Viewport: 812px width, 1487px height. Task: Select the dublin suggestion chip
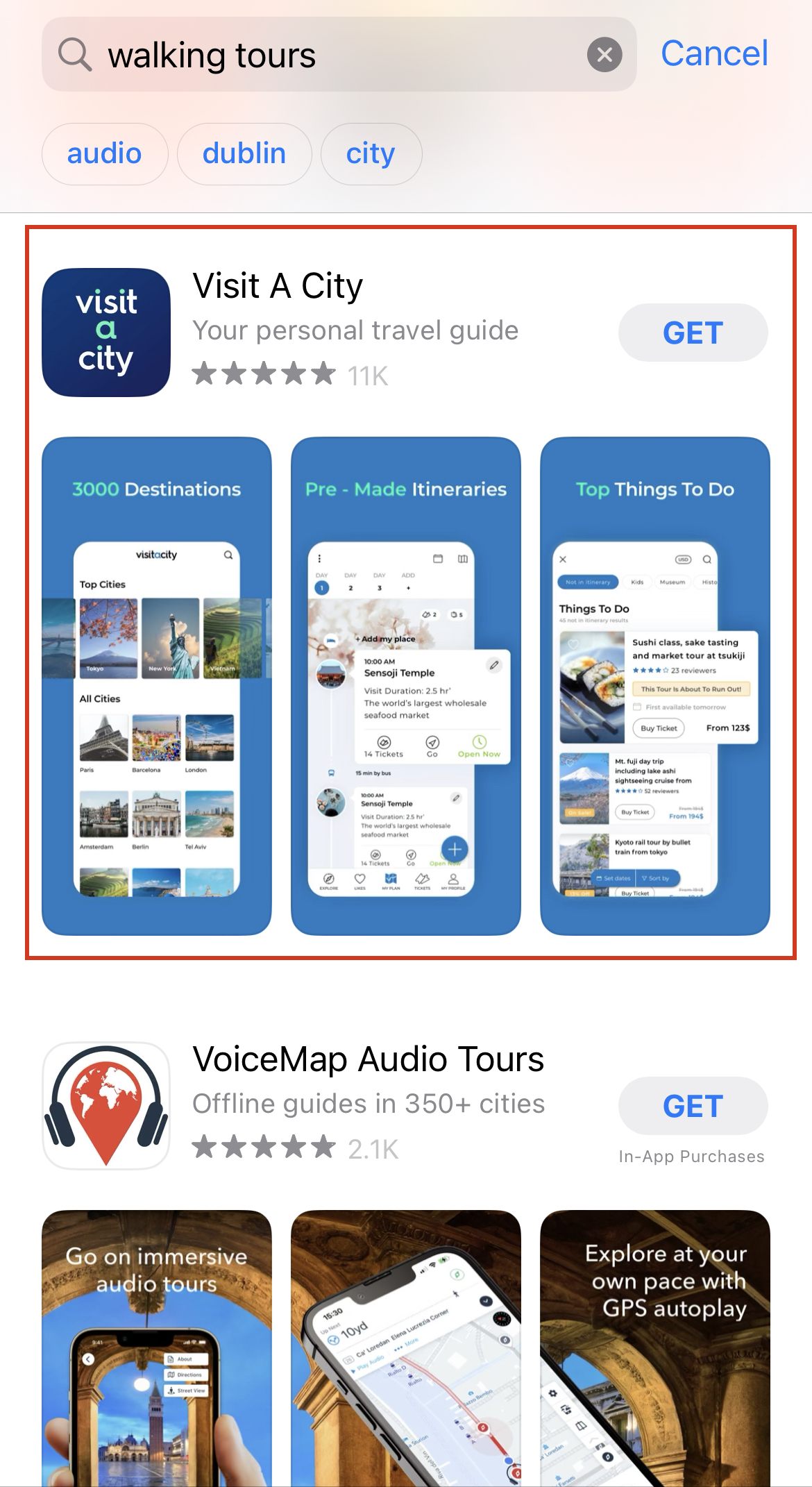pos(244,153)
